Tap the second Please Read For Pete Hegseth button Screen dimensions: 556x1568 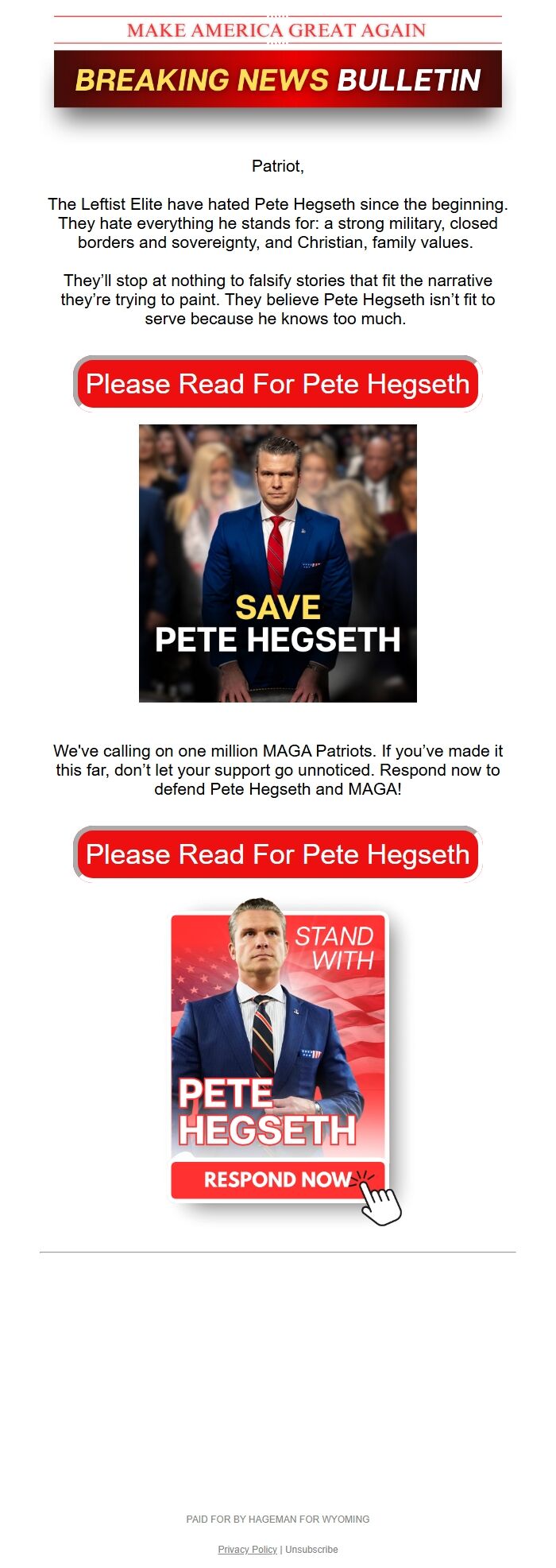point(278,854)
